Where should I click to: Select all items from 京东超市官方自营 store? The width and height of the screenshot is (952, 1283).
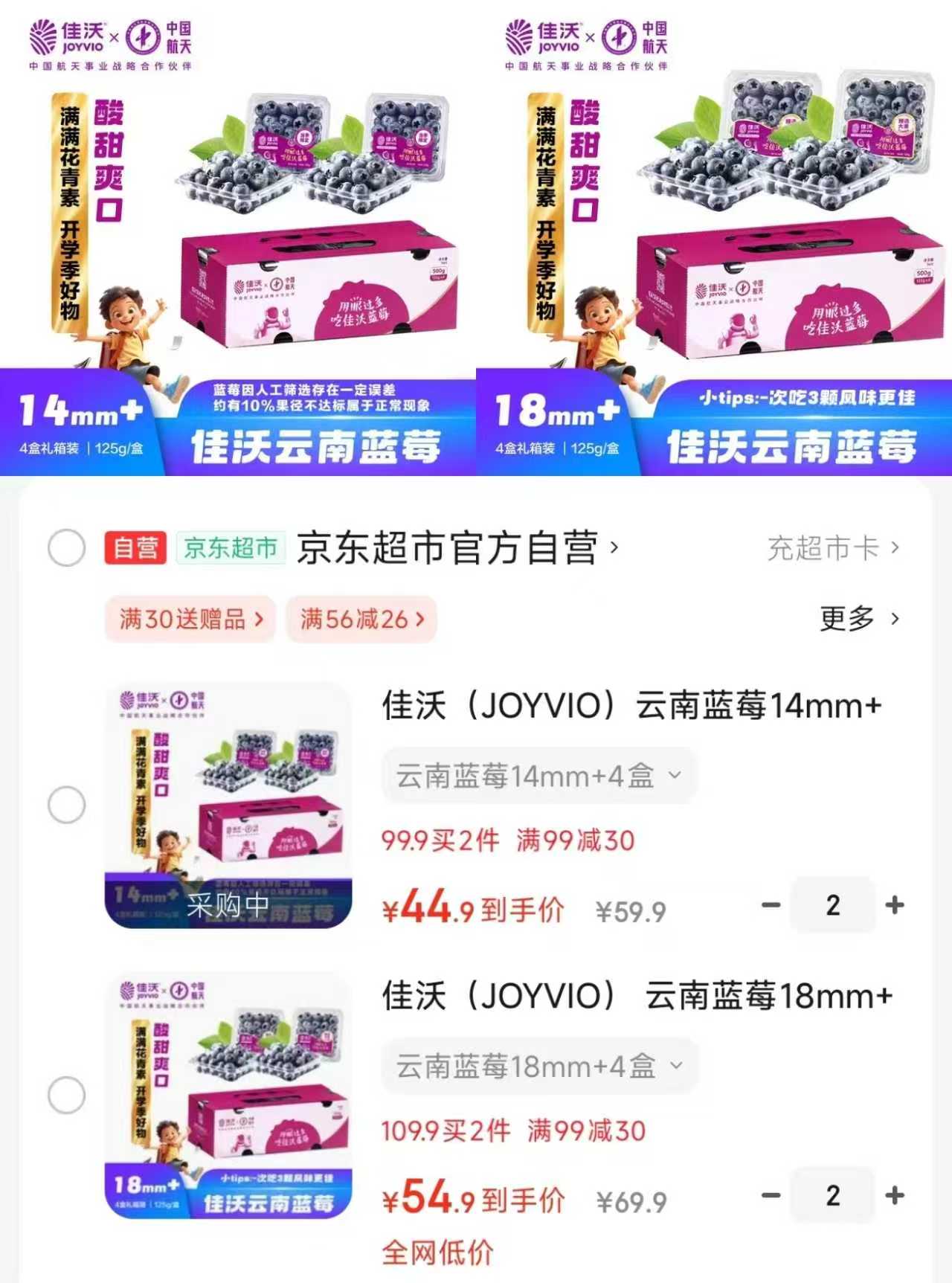(x=66, y=548)
